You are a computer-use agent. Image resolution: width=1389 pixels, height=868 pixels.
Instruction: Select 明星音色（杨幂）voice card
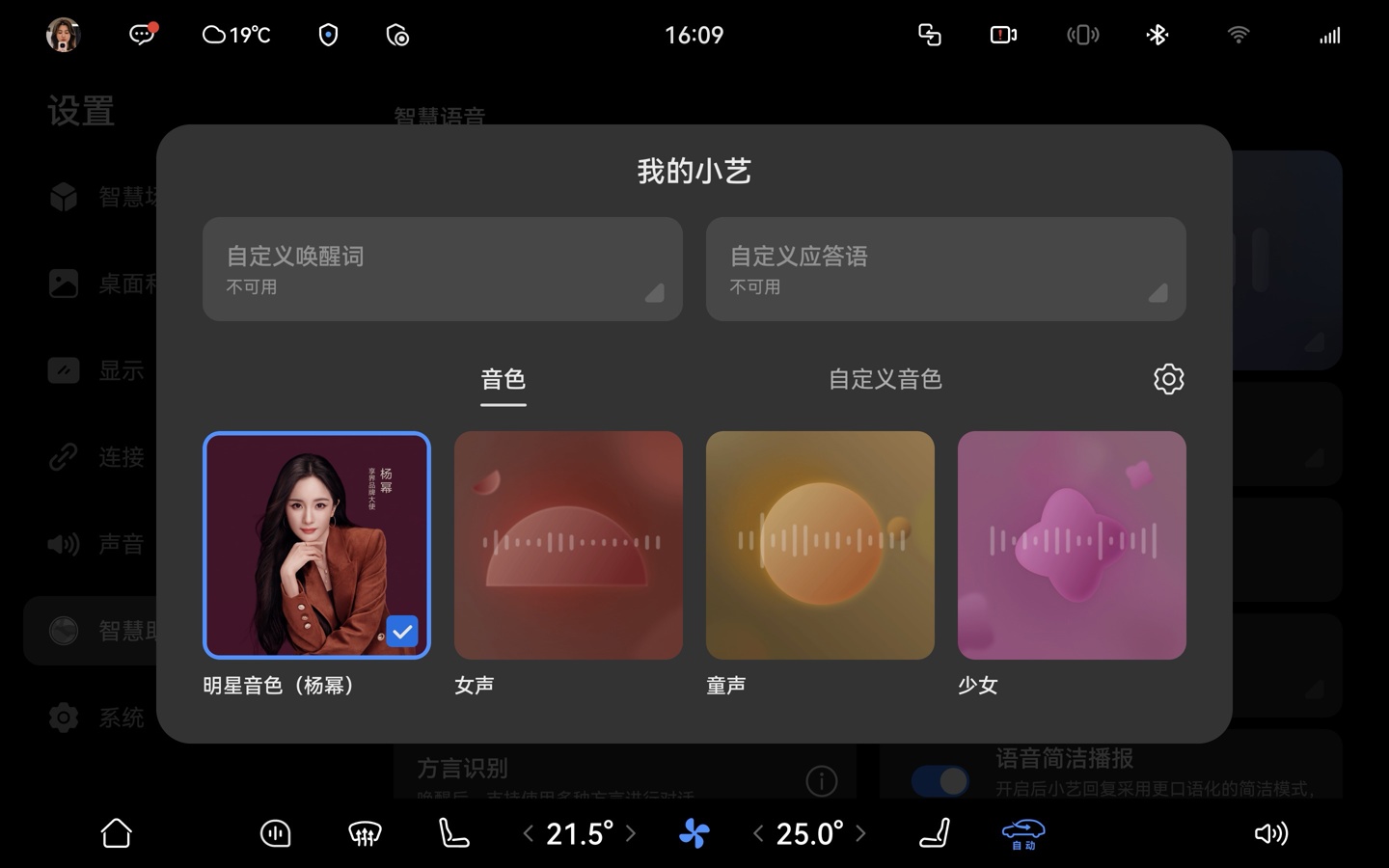click(x=316, y=545)
